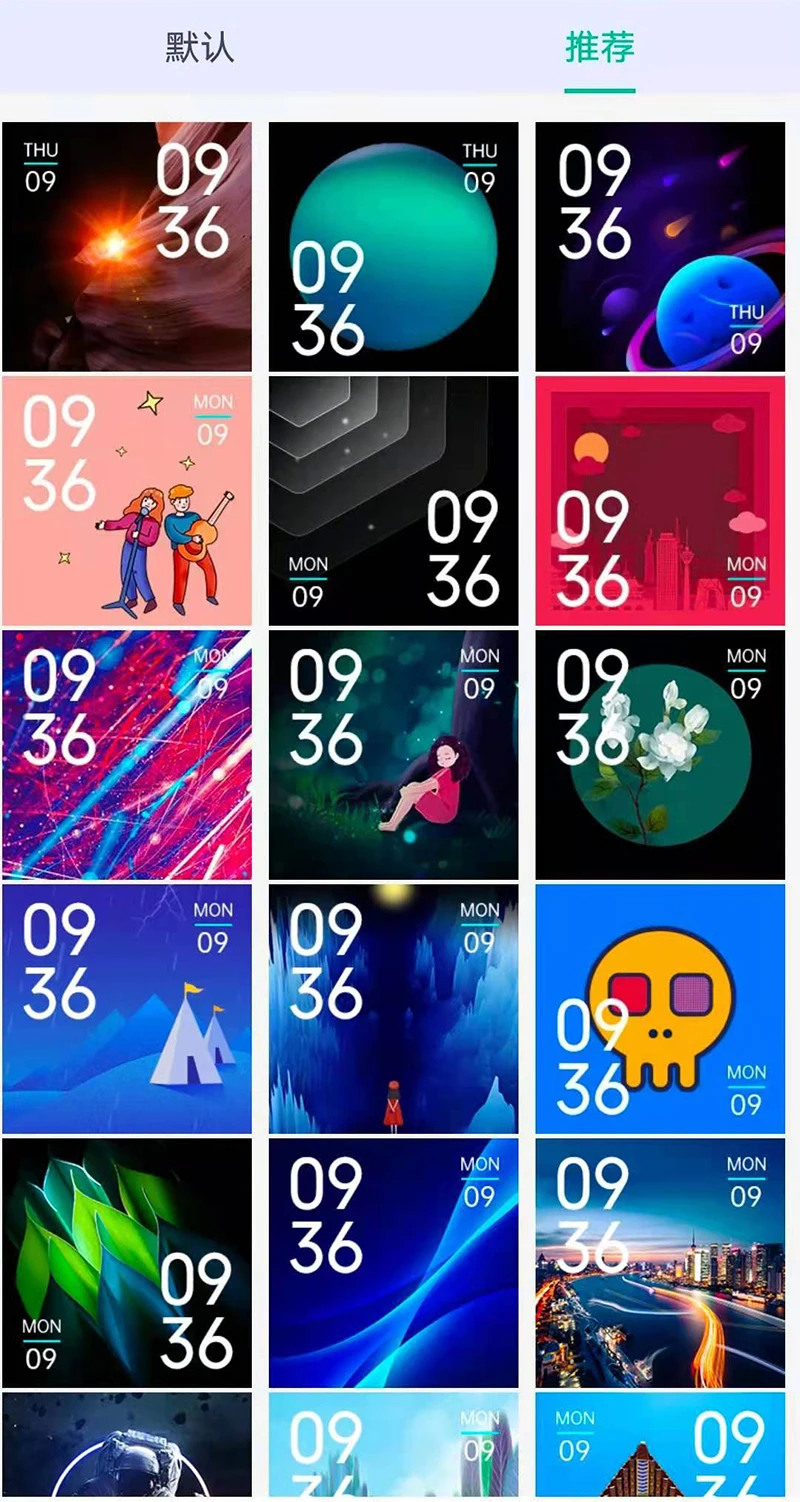Open the blue ice cave watch face
800x1502 pixels.
tap(394, 1009)
